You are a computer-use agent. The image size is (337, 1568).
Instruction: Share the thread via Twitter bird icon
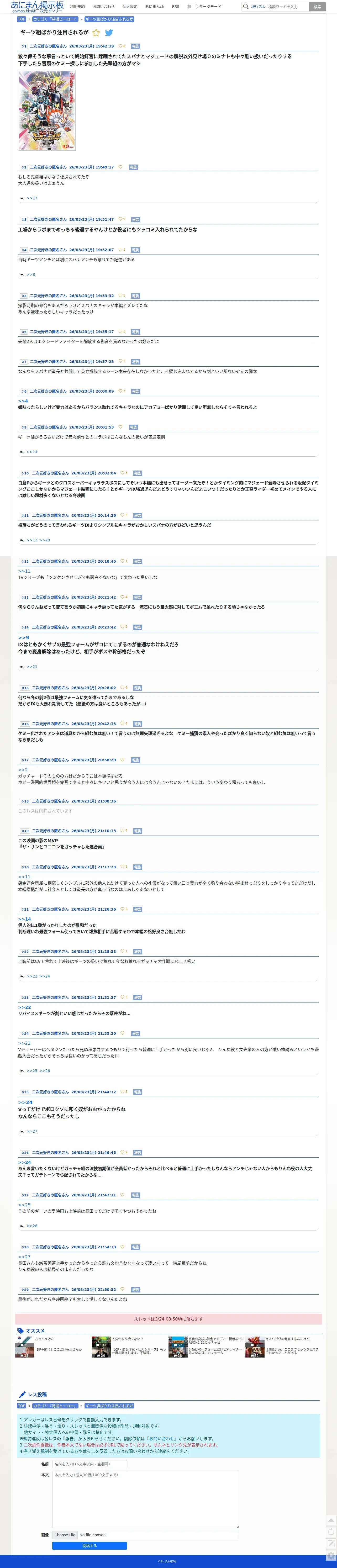109,33
